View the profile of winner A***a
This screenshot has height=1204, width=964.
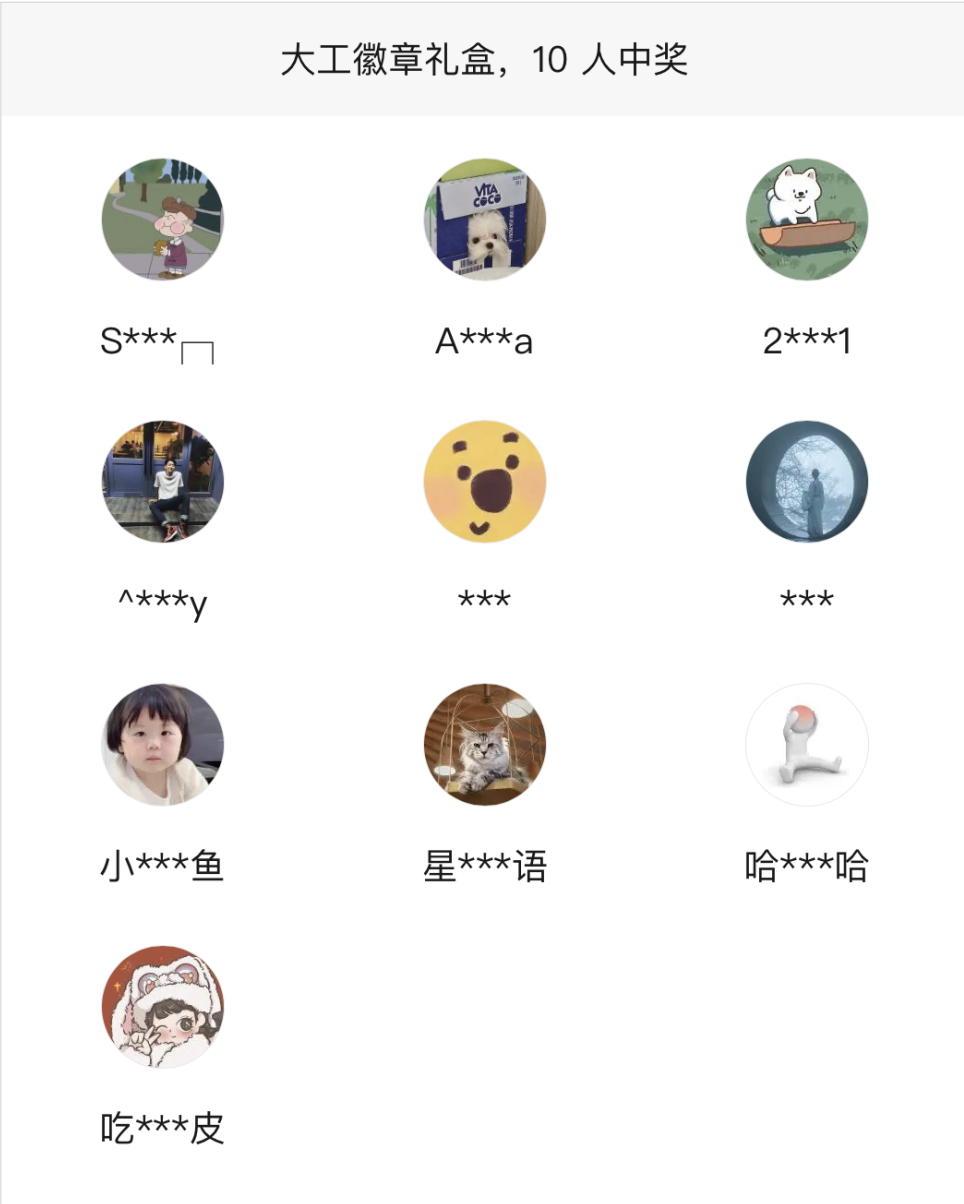[x=485, y=219]
